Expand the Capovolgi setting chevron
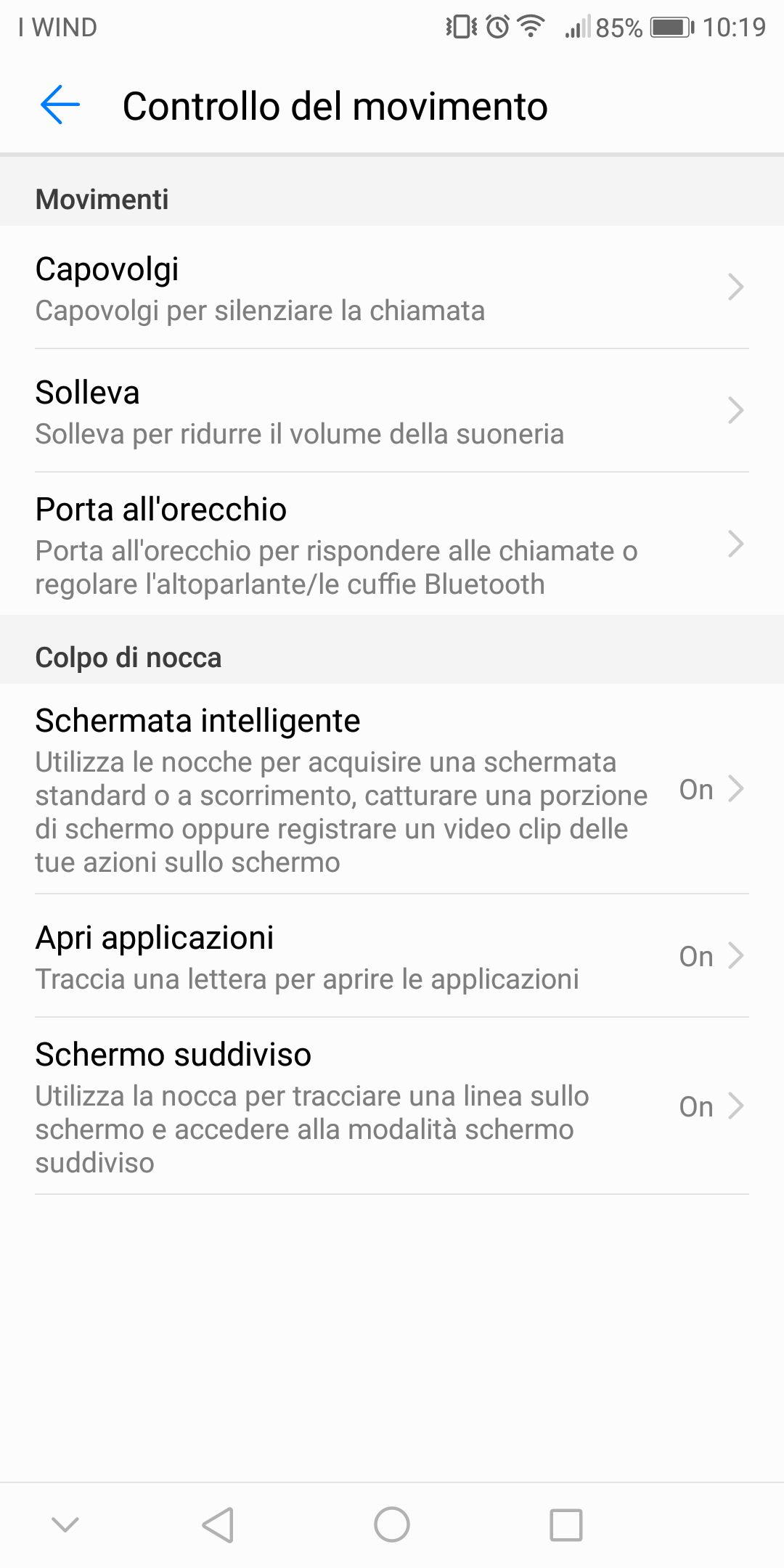 [x=736, y=286]
